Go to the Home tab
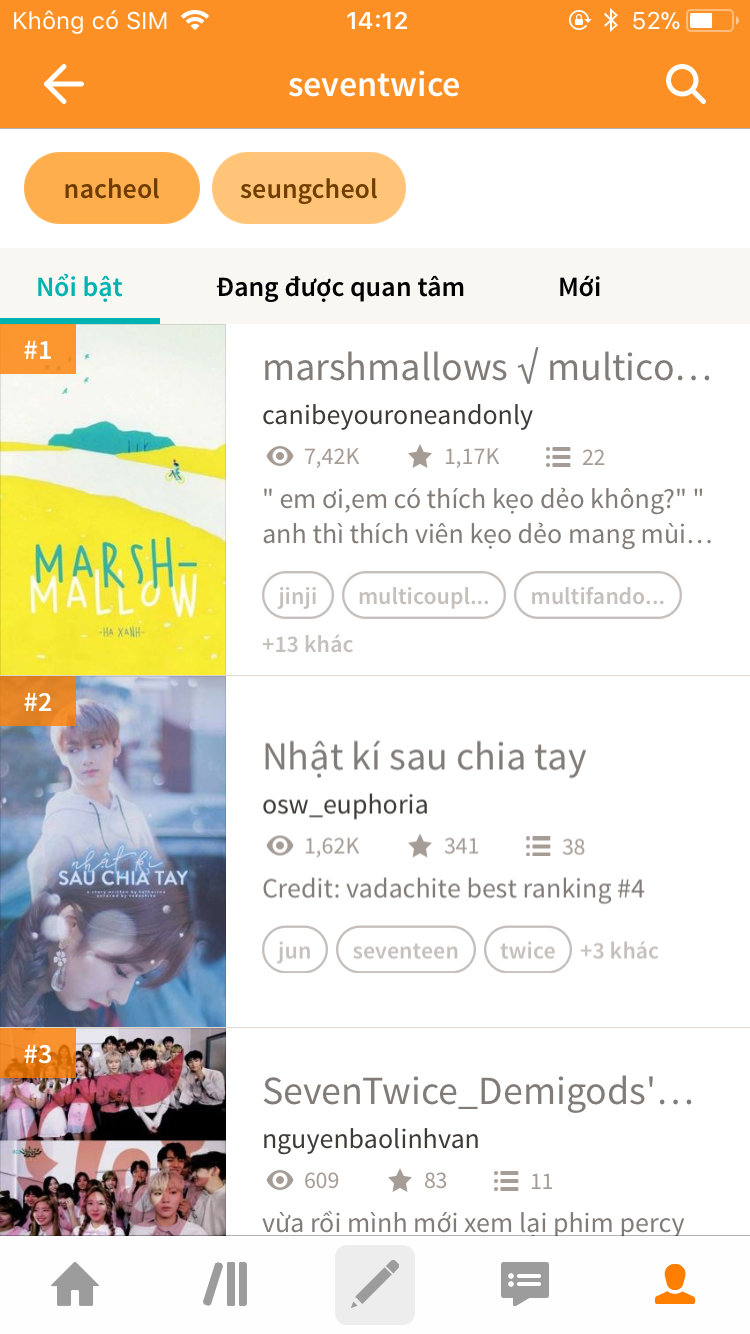Viewport: 750px width, 1334px height. tap(76, 1284)
